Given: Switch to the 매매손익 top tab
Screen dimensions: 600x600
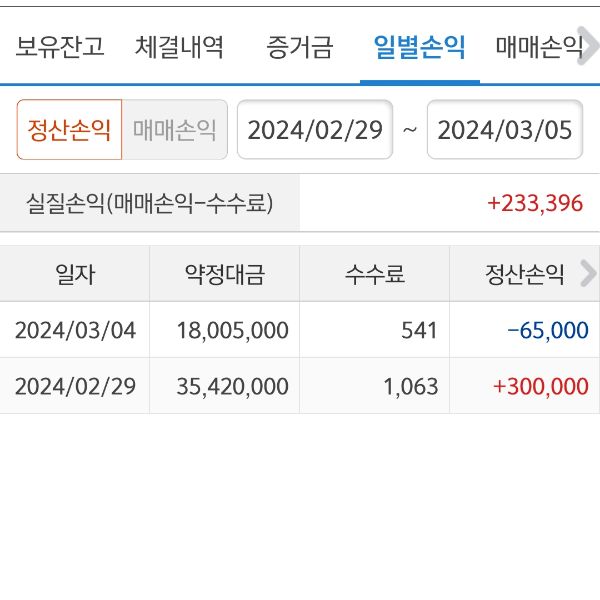Looking at the screenshot, I should click(537, 47).
